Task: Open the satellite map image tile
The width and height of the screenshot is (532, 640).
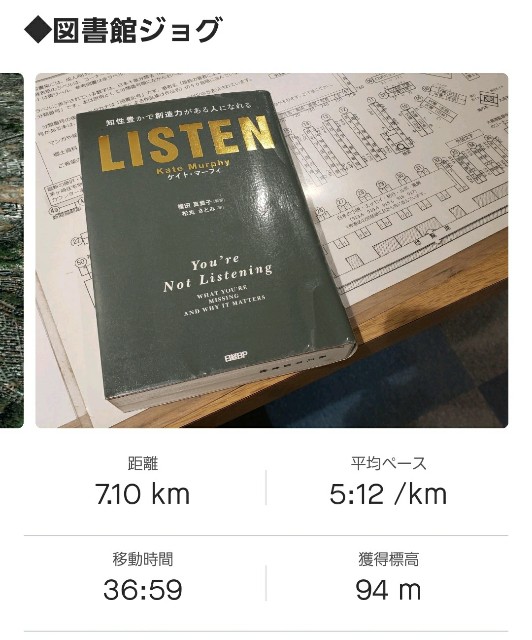Action: [x=11, y=250]
